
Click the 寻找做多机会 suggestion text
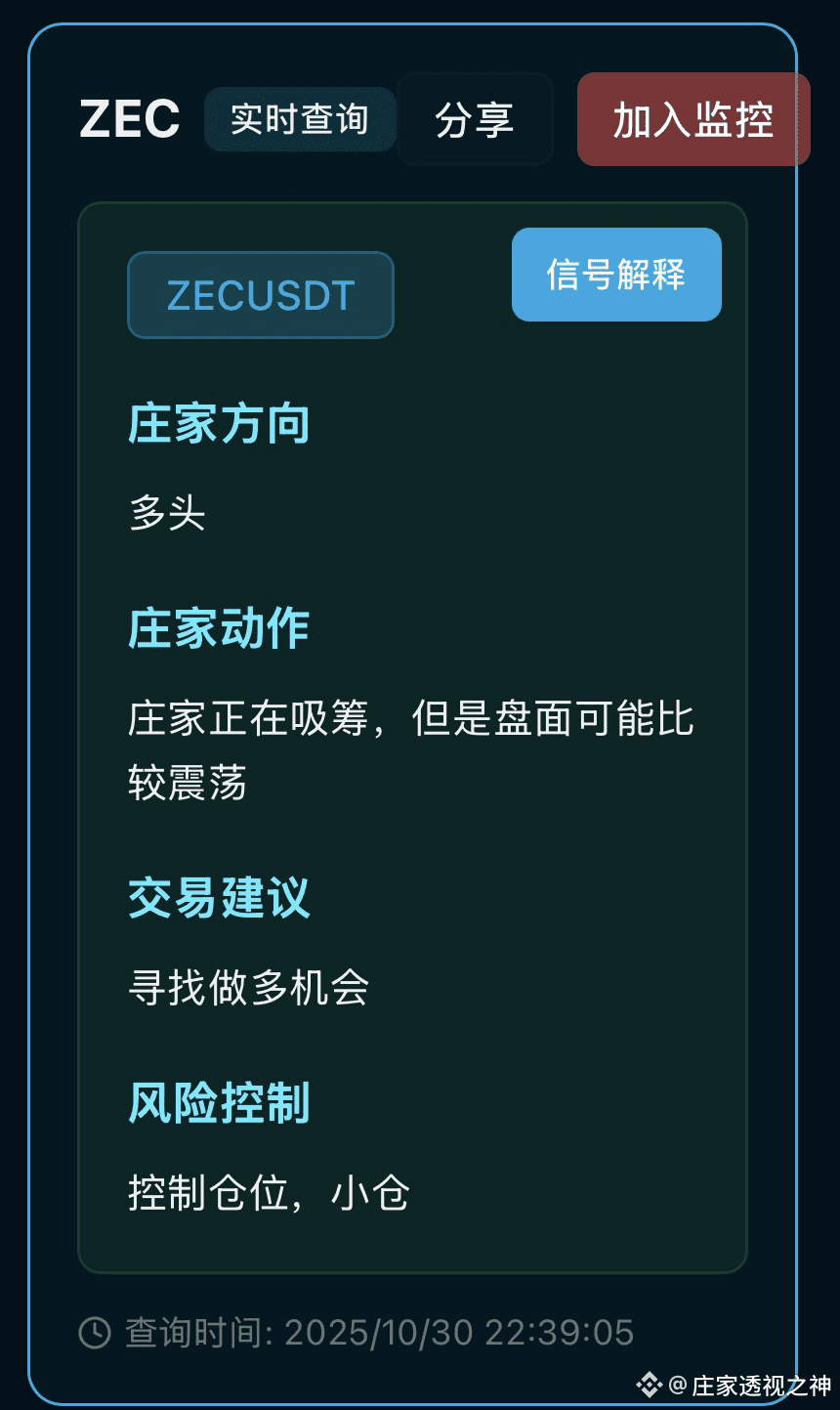248,988
